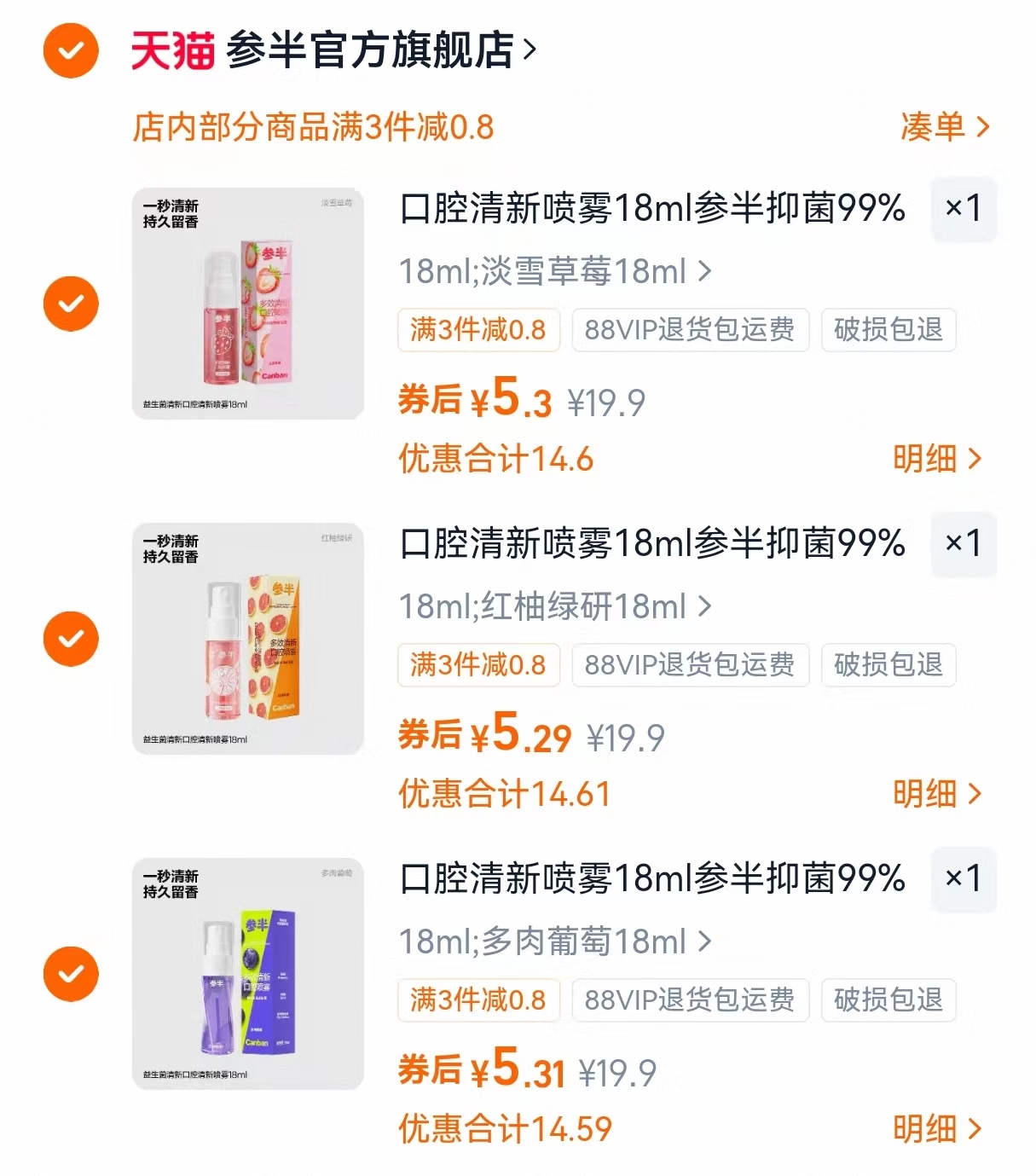Viewport: 1036px width, 1176px height.
Task: Click the ×1 quantity indicator on first item
Action: click(964, 210)
